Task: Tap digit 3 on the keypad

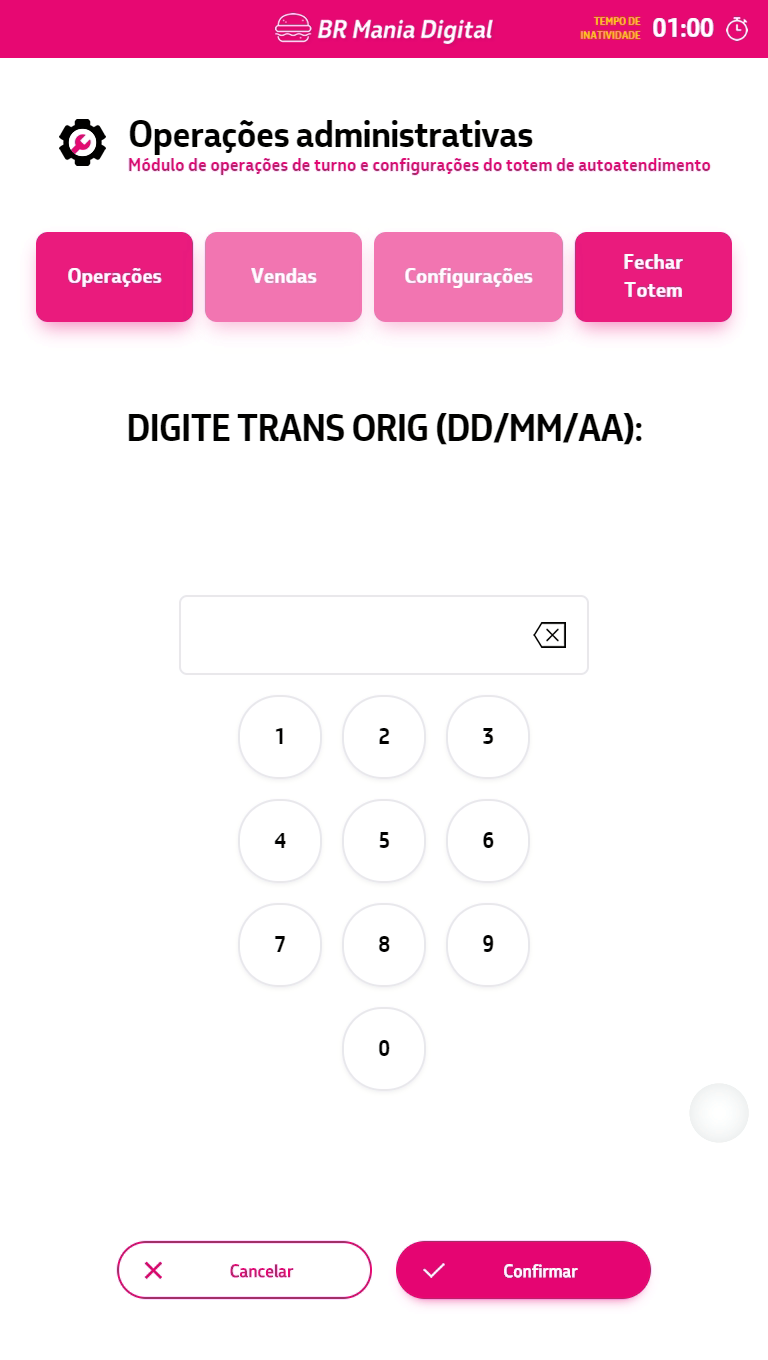Action: 488,737
